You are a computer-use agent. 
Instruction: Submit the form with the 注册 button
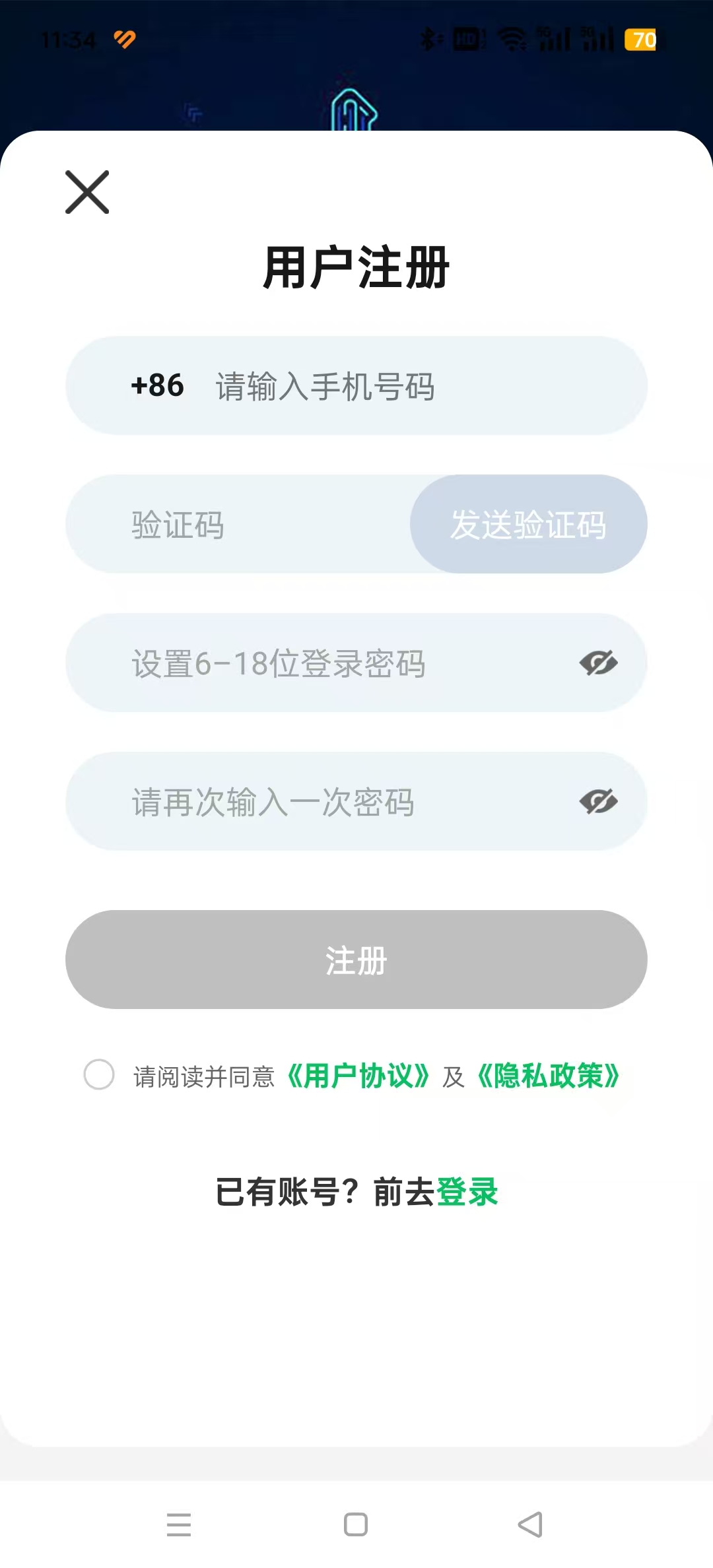356,960
